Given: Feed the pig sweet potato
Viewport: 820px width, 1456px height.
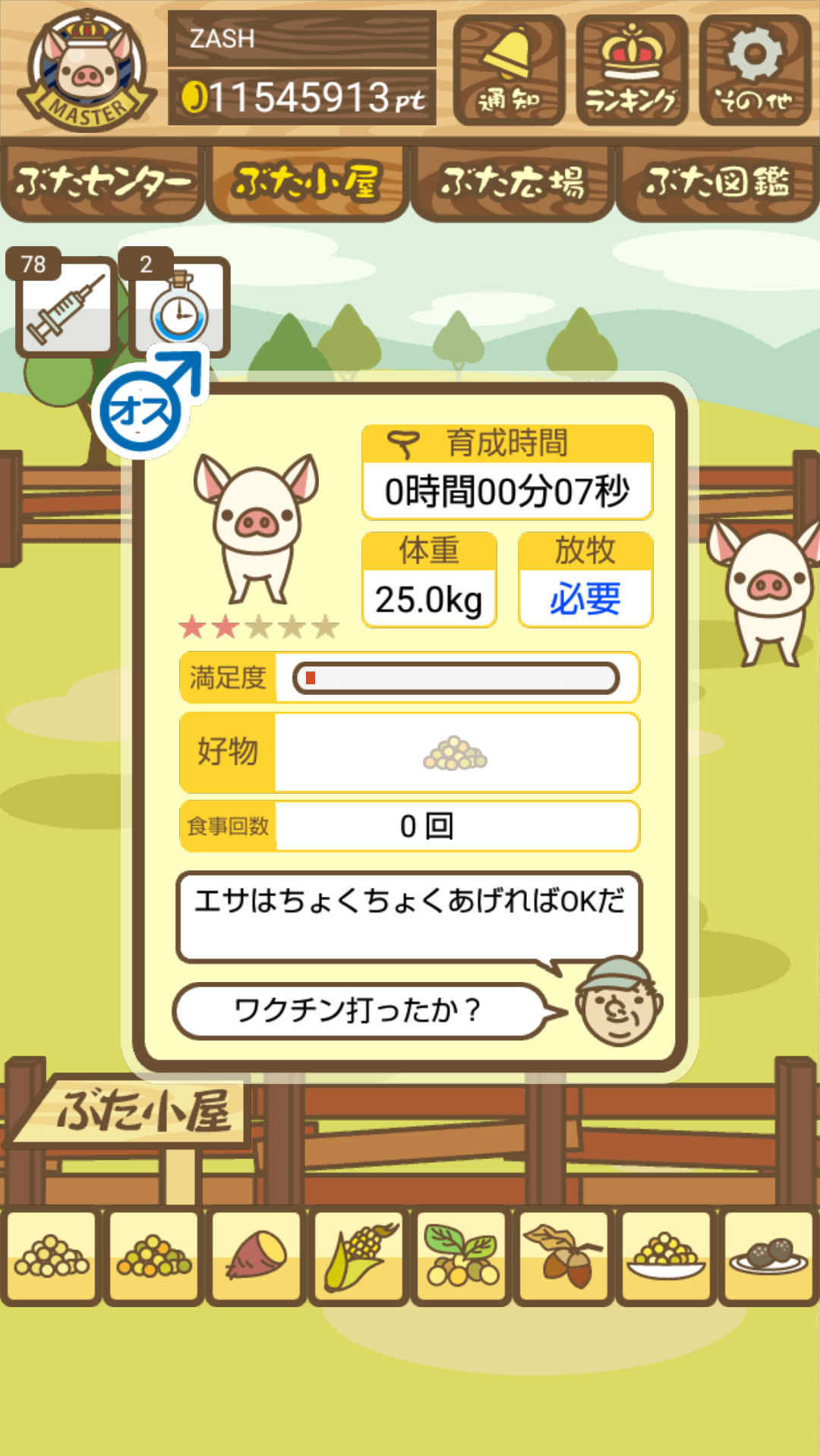Looking at the screenshot, I should (257, 1255).
